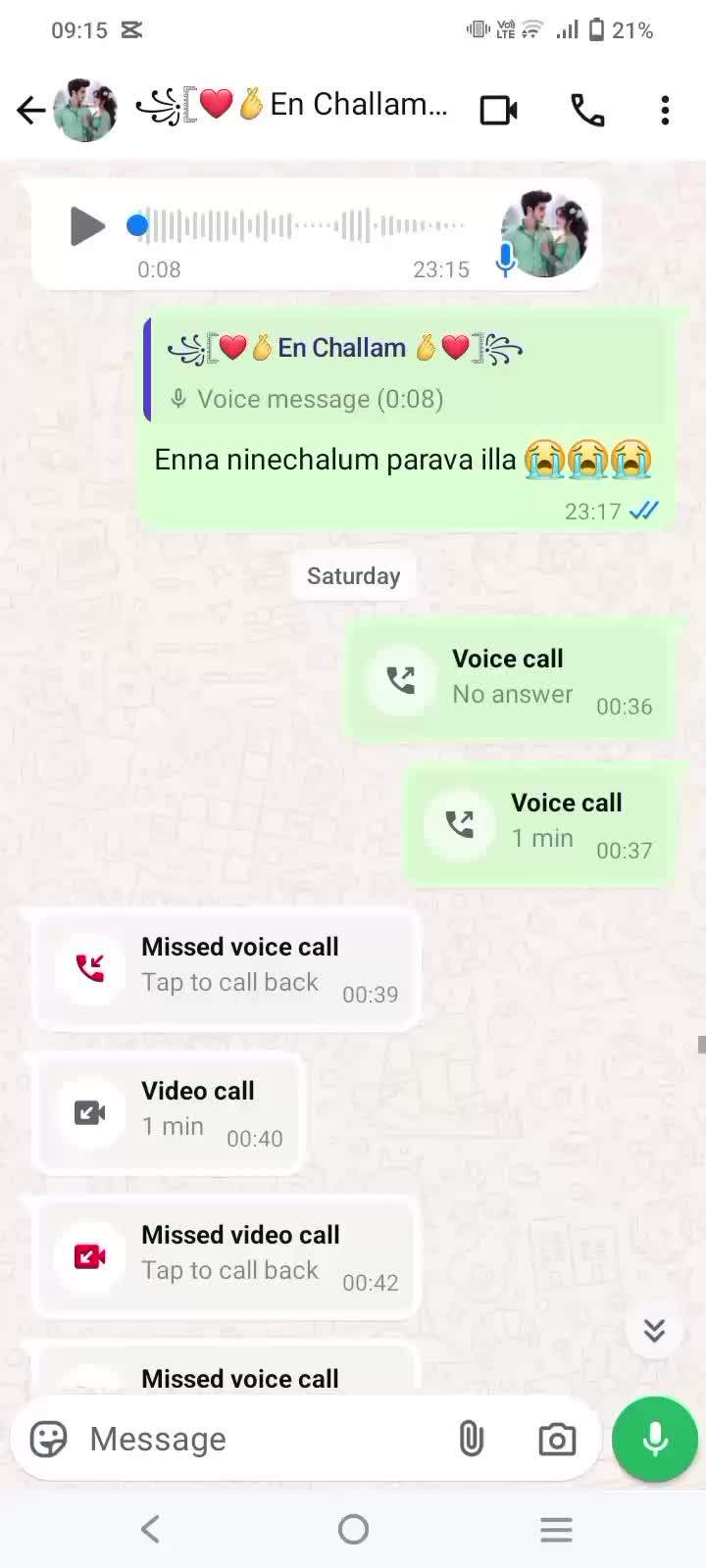This screenshot has height=1568, width=706.
Task: Open the emoji and sticker picker
Action: click(48, 1439)
